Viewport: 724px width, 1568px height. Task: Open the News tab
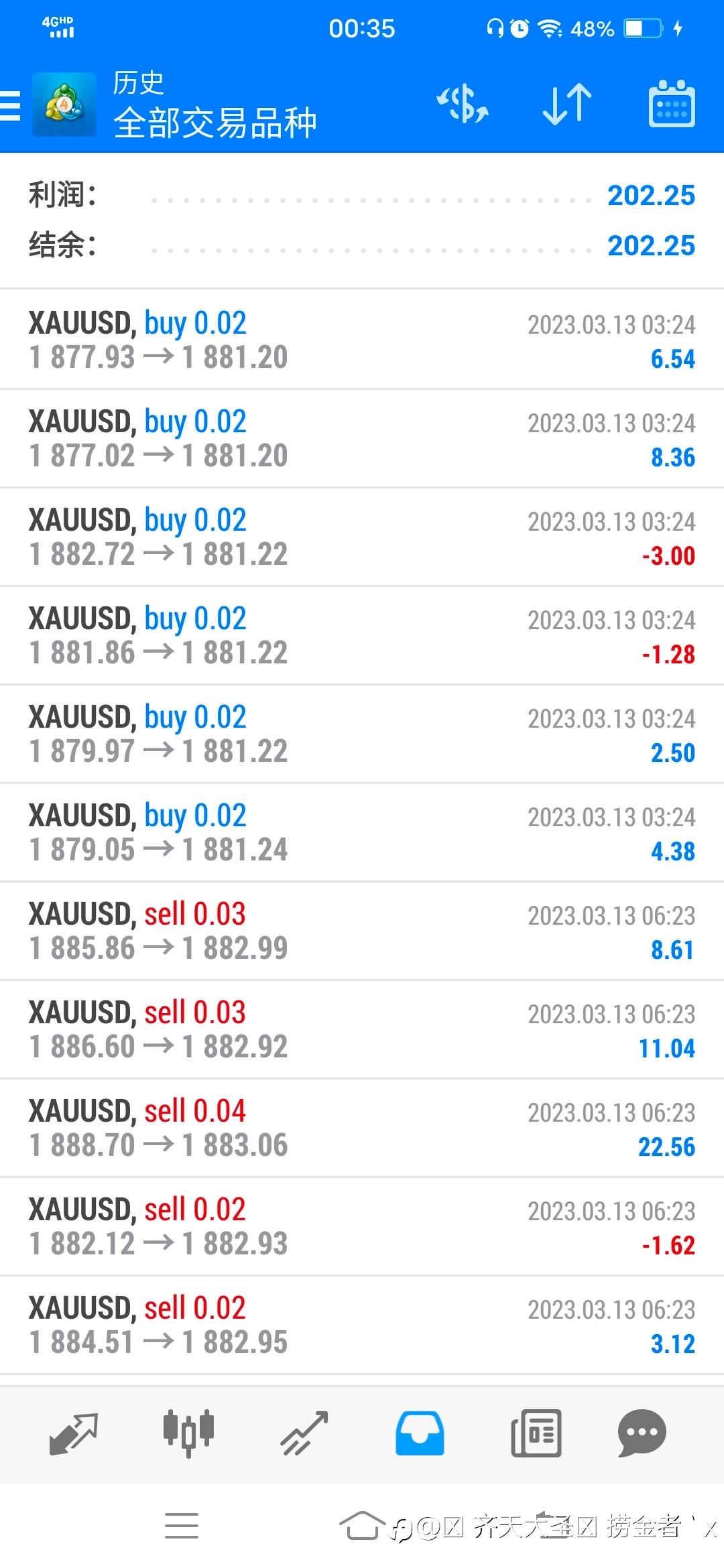(536, 1433)
